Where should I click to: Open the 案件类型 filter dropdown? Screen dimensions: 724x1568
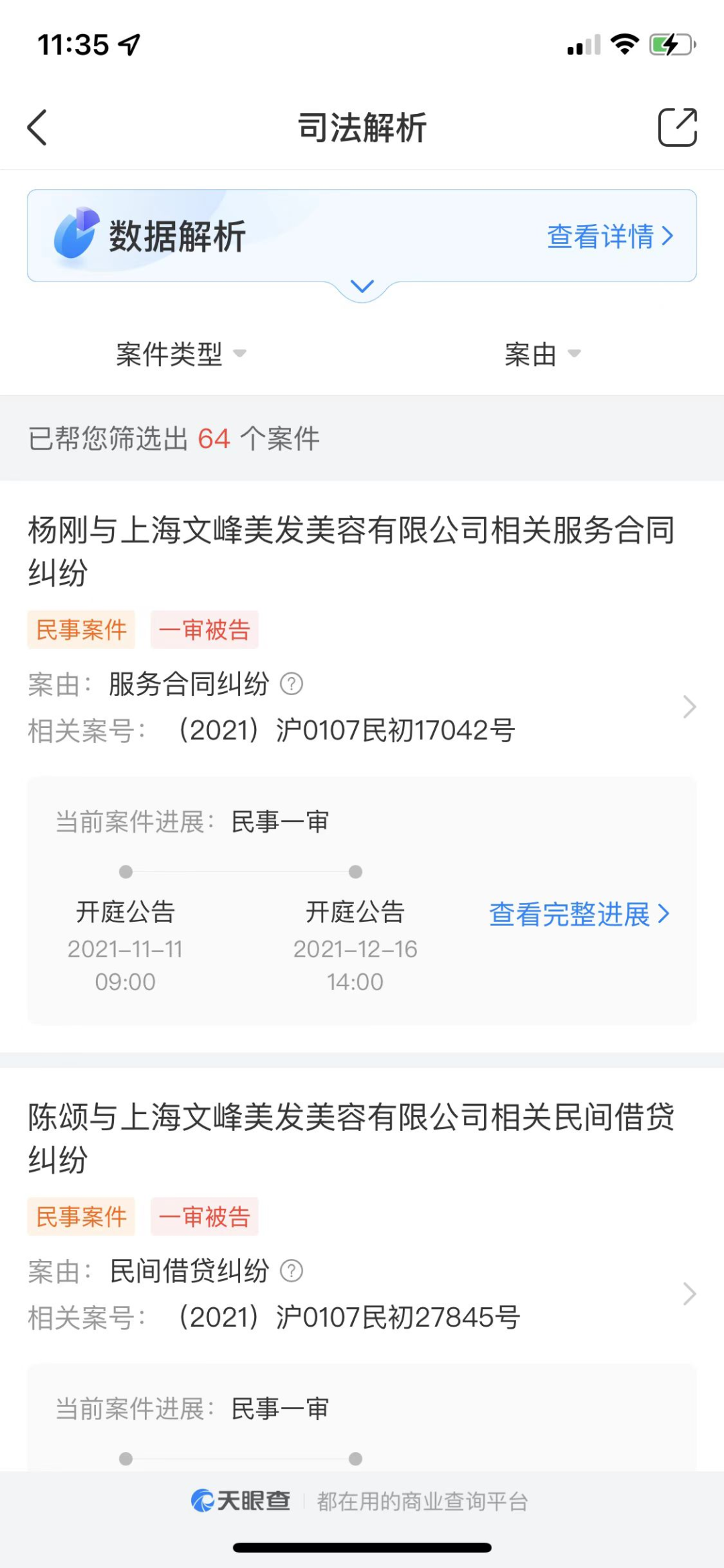pyautogui.click(x=181, y=354)
